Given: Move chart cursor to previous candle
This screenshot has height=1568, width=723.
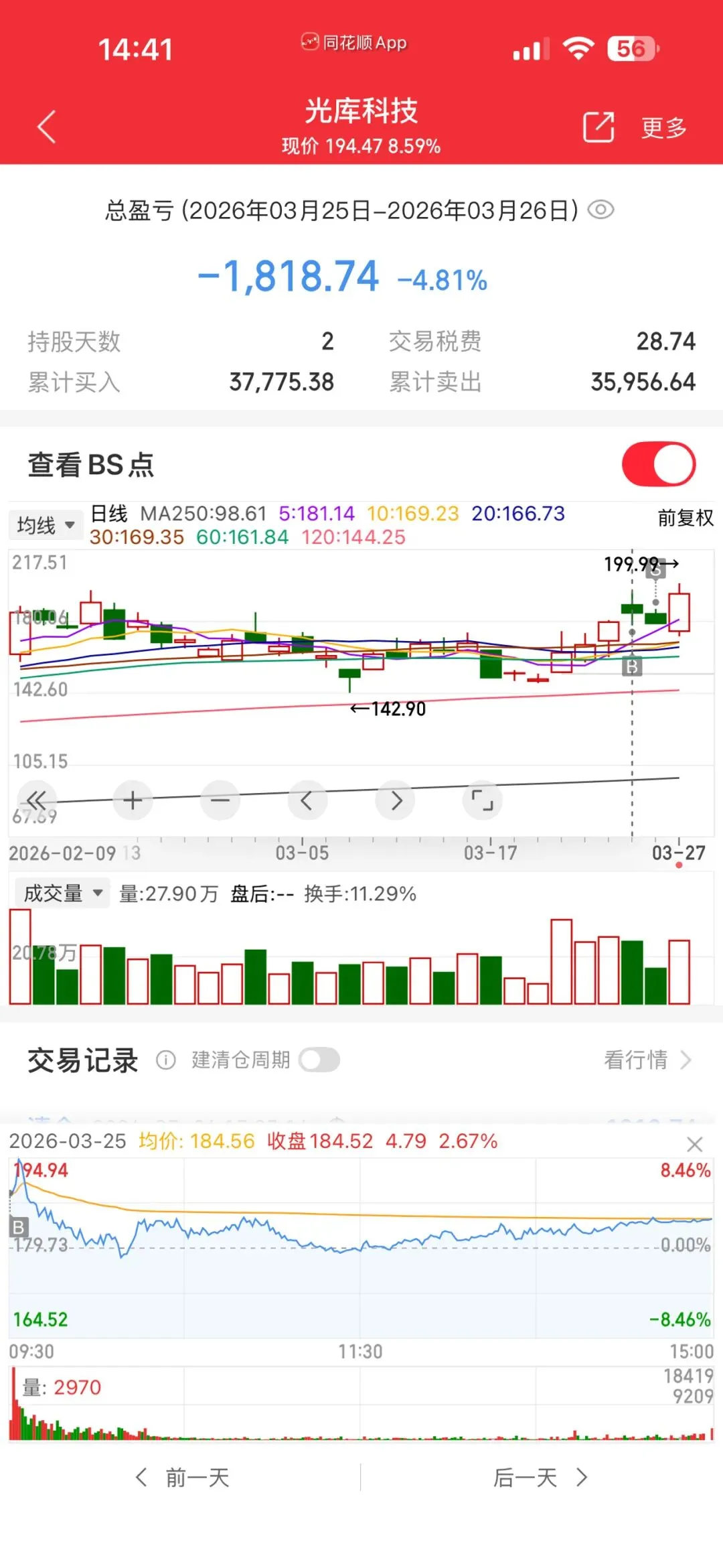Looking at the screenshot, I should 307,800.
